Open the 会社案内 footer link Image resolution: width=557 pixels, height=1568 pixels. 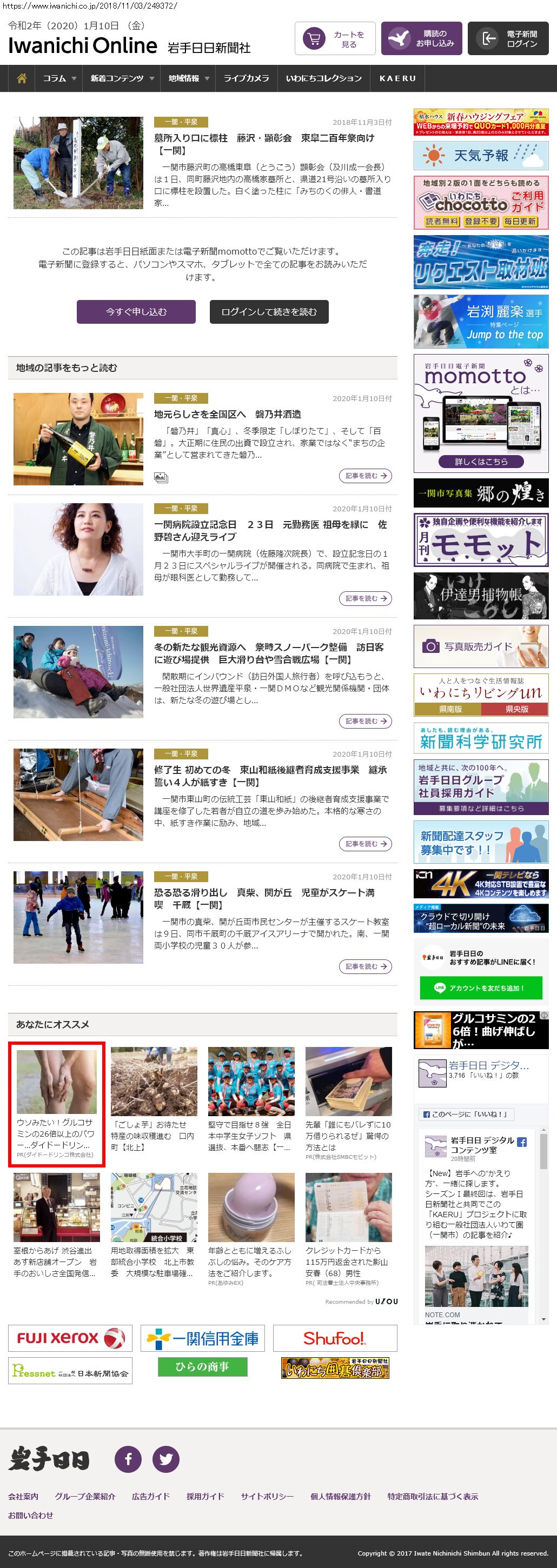23,1496
